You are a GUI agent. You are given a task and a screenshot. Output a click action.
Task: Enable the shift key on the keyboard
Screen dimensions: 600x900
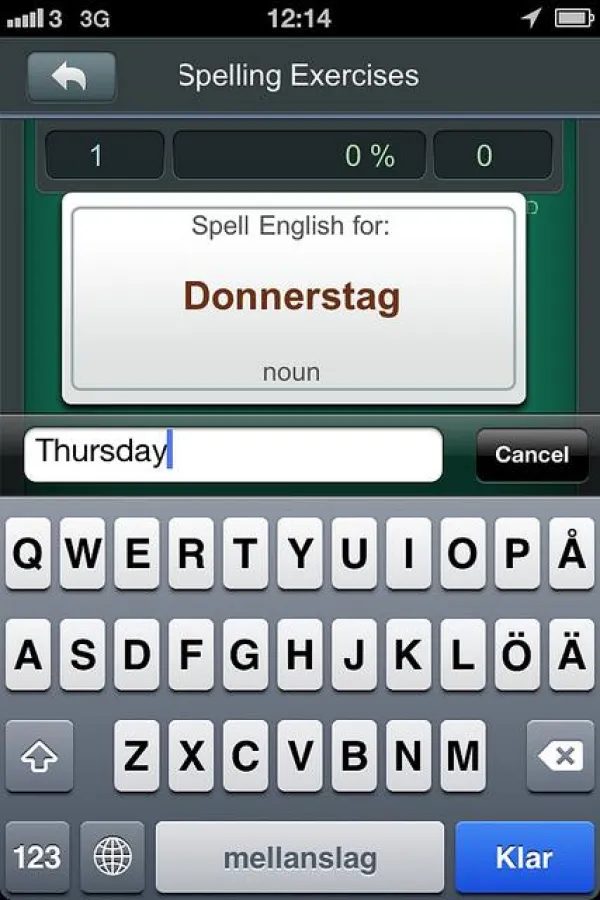tap(39, 756)
